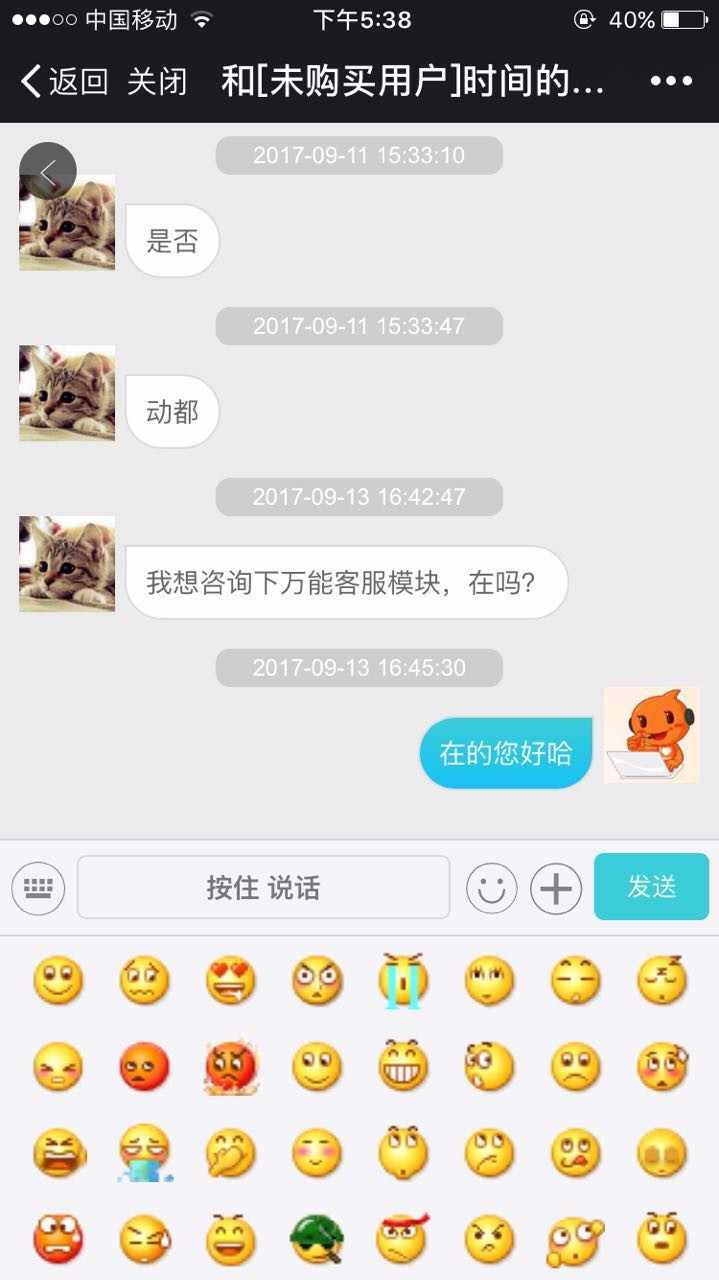Open the customer service agent avatar
Screen dimensions: 719x1280
coord(651,735)
